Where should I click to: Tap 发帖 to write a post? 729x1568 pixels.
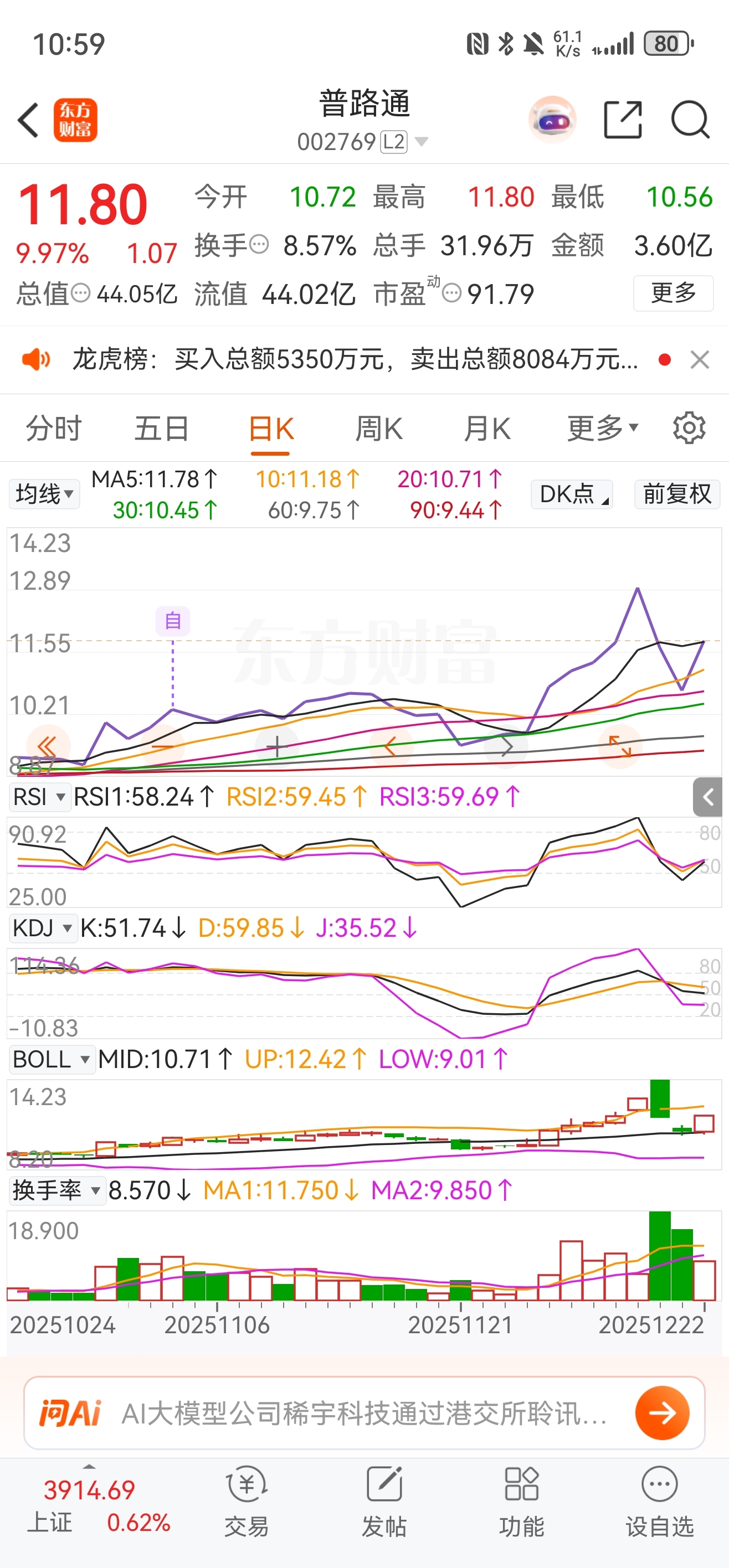(384, 1501)
